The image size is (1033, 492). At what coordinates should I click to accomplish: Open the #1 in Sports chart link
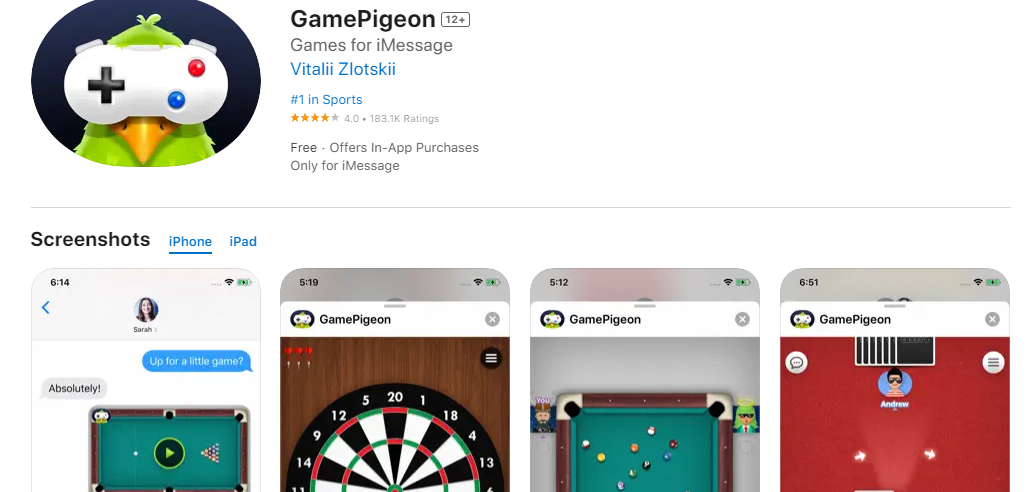326,100
